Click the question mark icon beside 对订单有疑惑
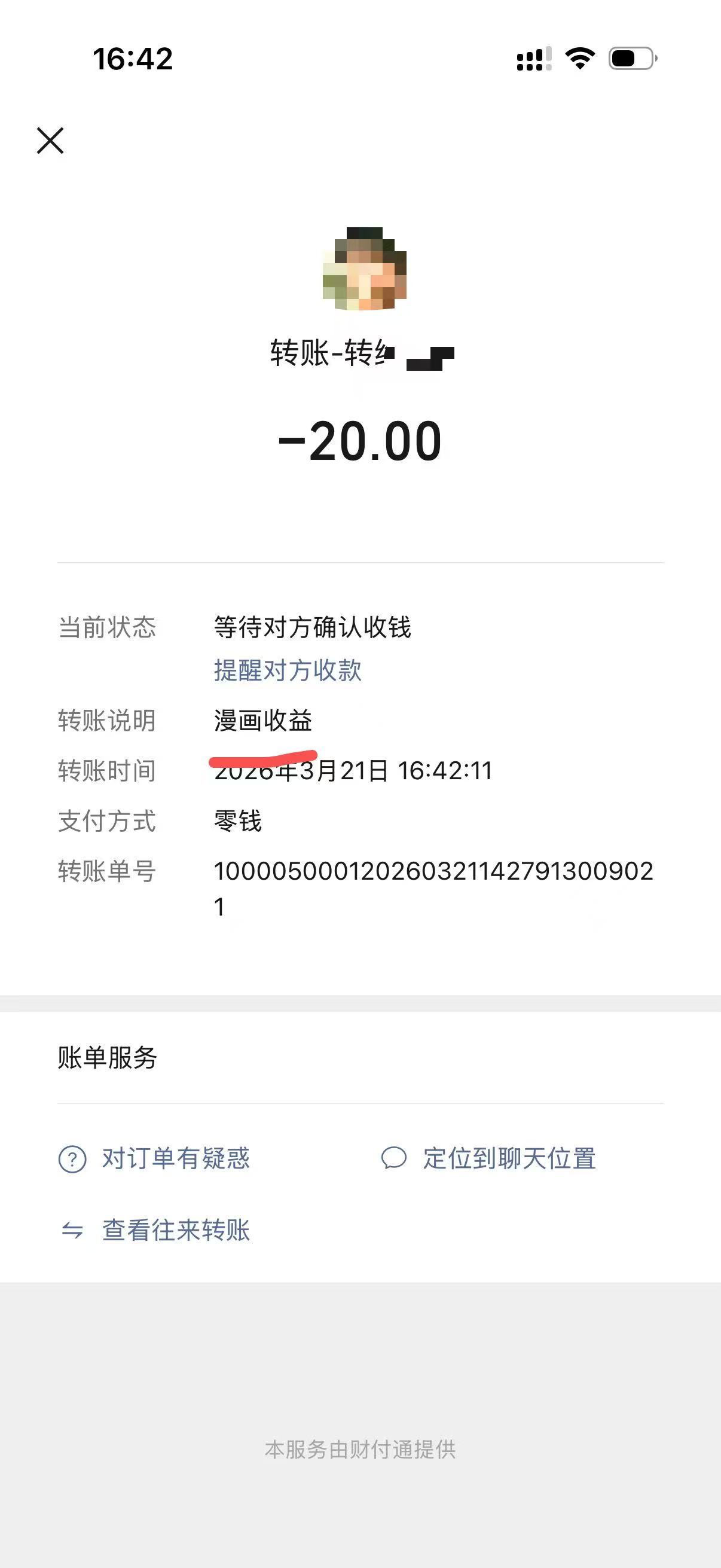 click(x=71, y=1160)
